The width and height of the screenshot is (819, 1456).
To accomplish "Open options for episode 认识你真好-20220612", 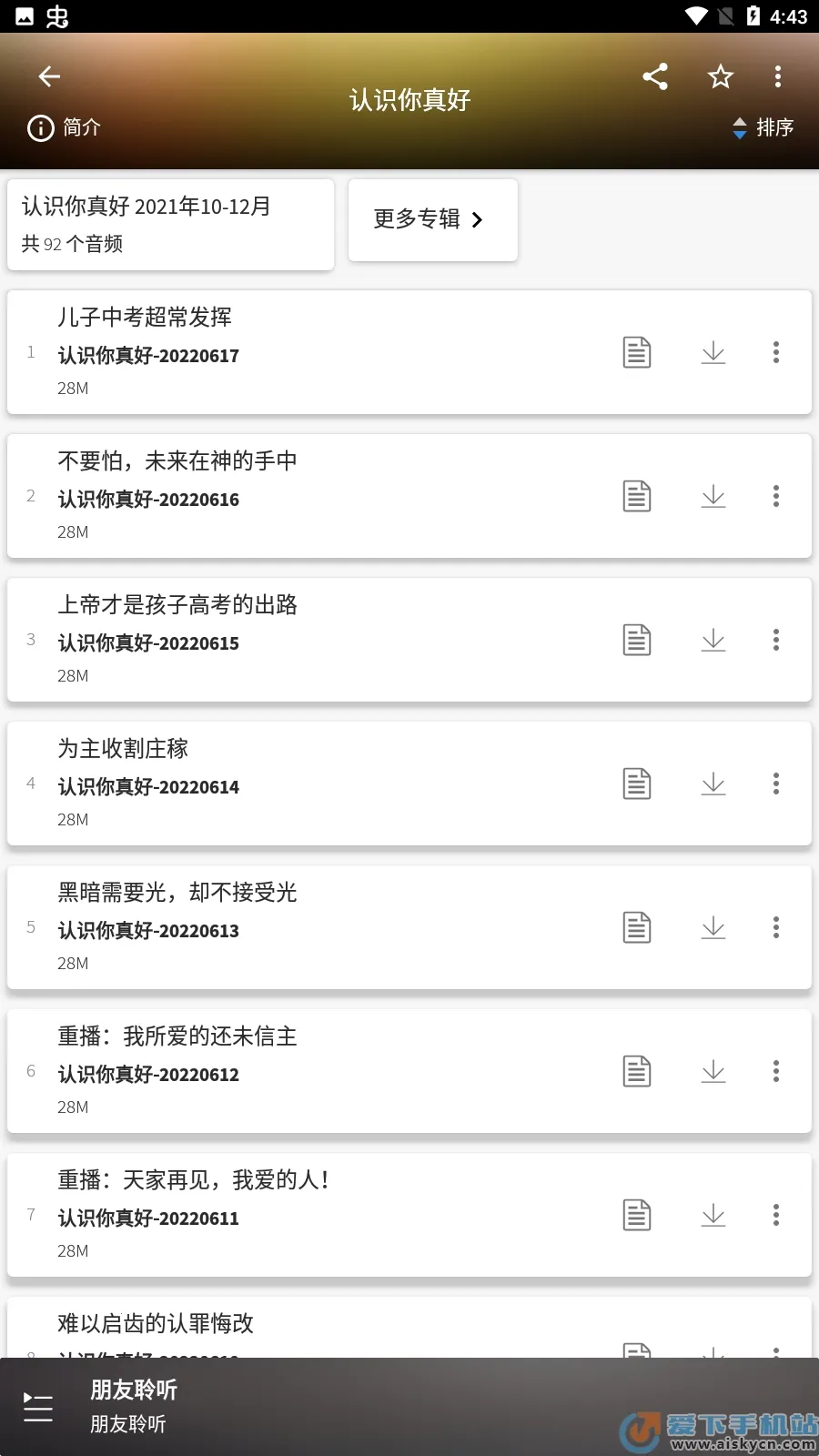I will (x=775, y=1071).
